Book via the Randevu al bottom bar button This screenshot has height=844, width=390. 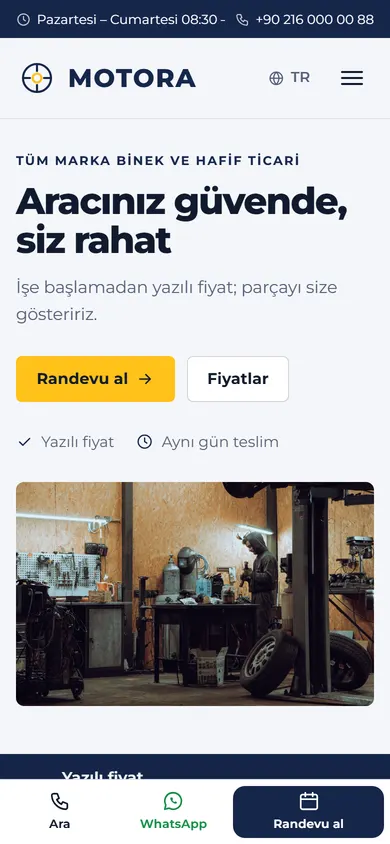[308, 811]
